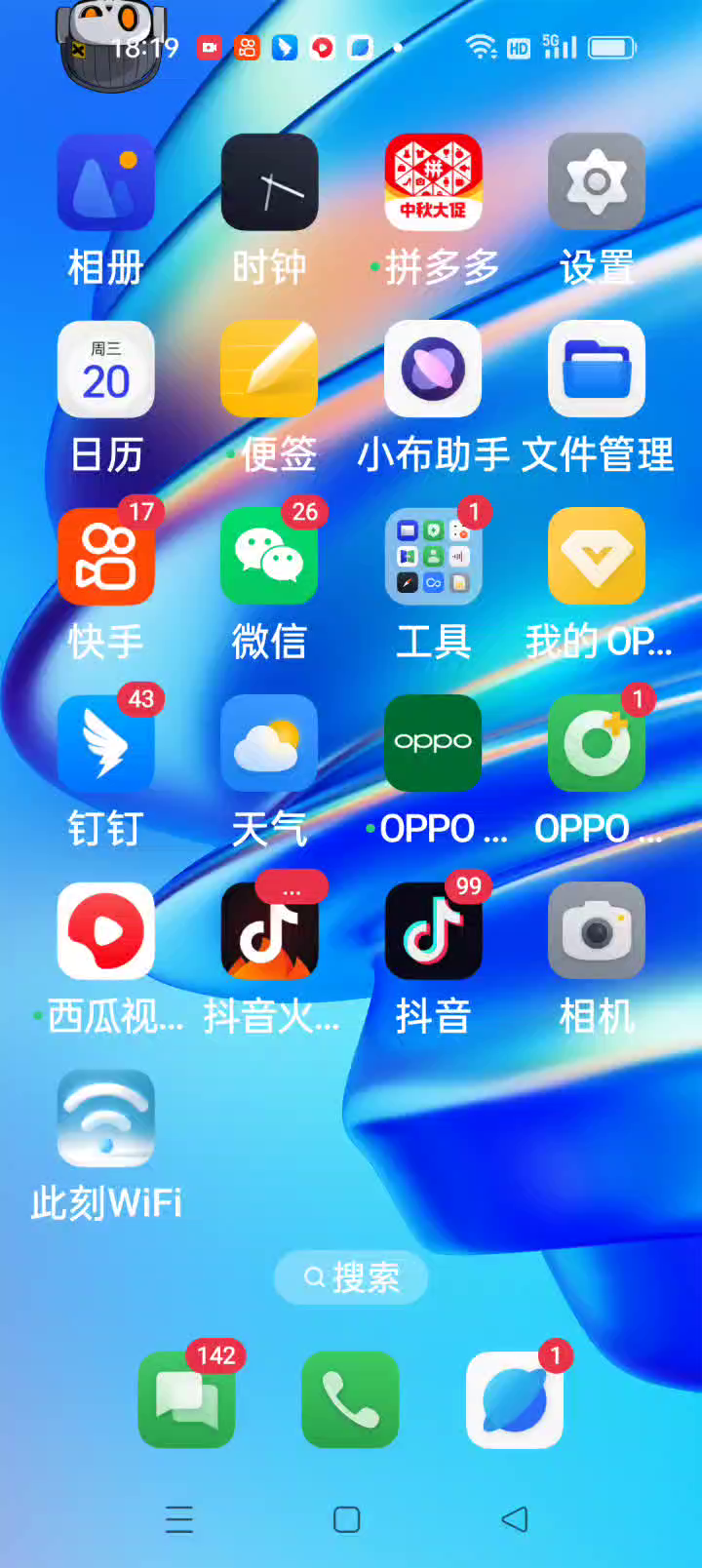The image size is (702, 1568).
Task: Open the 工具 tools folder
Action: tap(433, 557)
